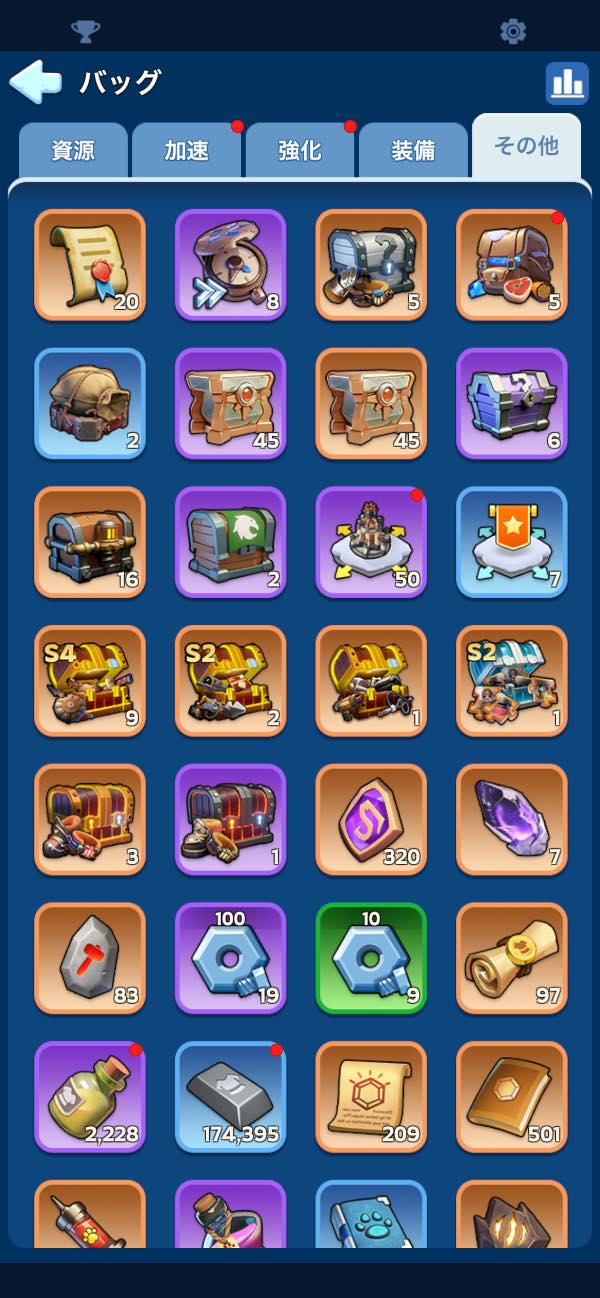Image resolution: width=600 pixels, height=1298 pixels.
Task: Choose the silver ingot item with 174,395
Action: point(231,1097)
